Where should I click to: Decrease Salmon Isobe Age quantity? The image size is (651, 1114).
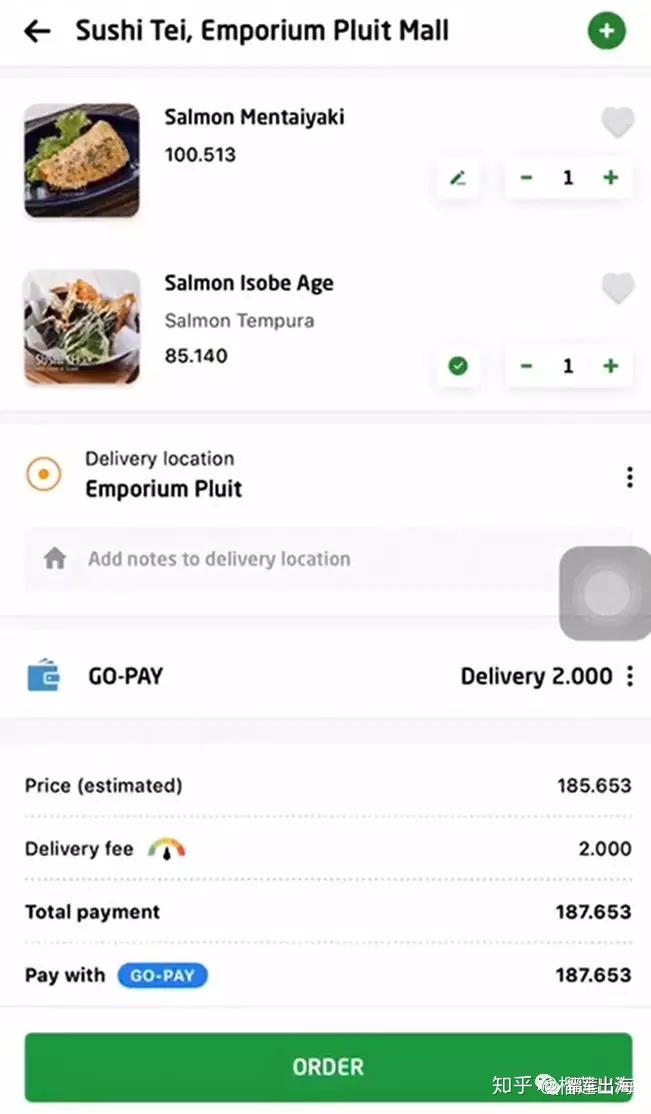(526, 366)
